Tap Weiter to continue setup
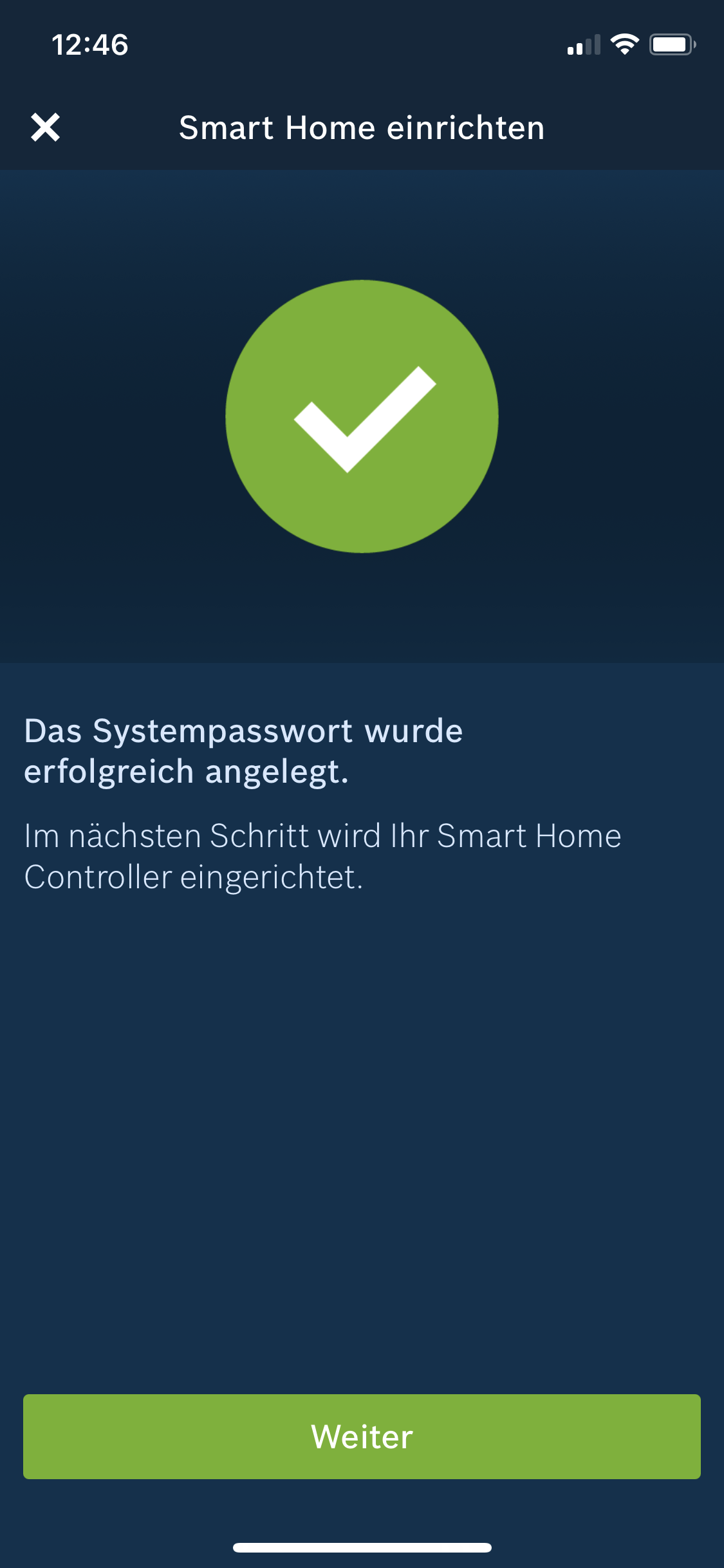Image resolution: width=724 pixels, height=1568 pixels. point(362,1436)
